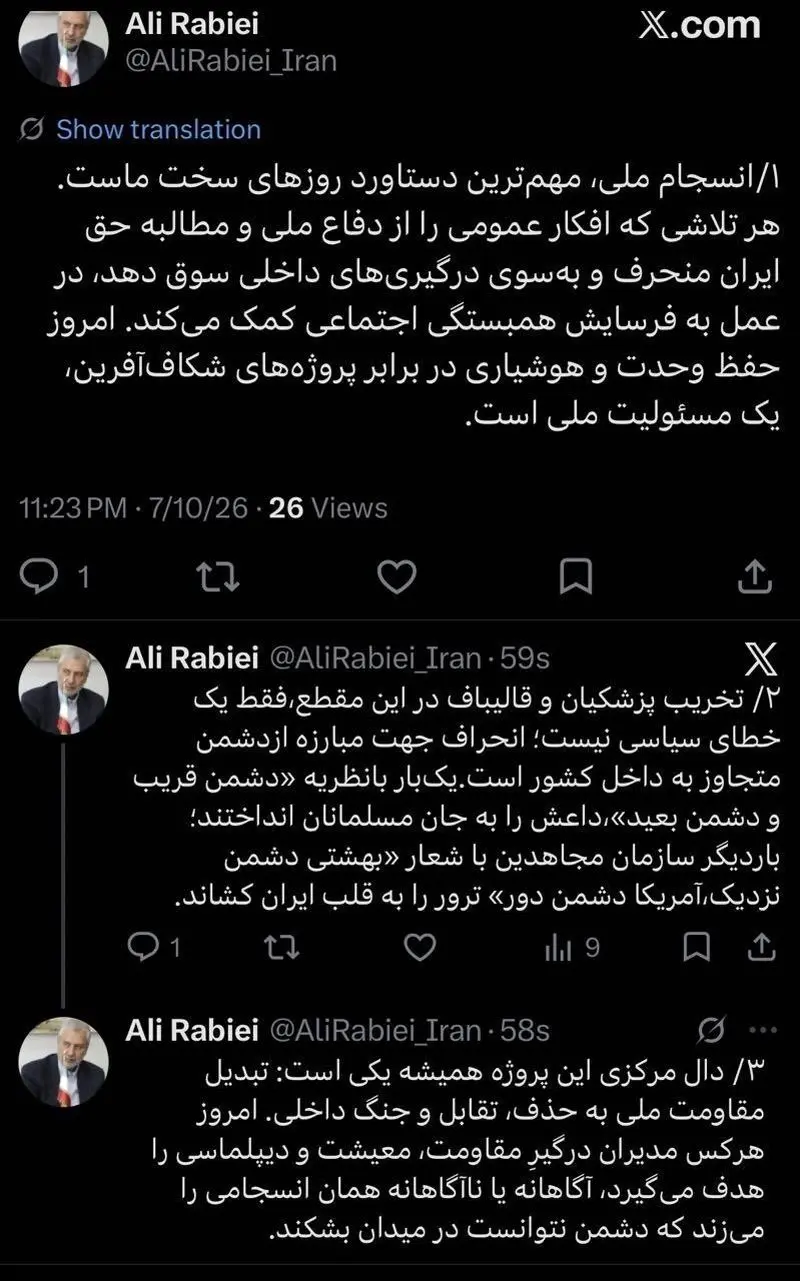Share the post from 59s ago
Image resolution: width=800 pixels, height=1281 pixels.
coord(762,946)
